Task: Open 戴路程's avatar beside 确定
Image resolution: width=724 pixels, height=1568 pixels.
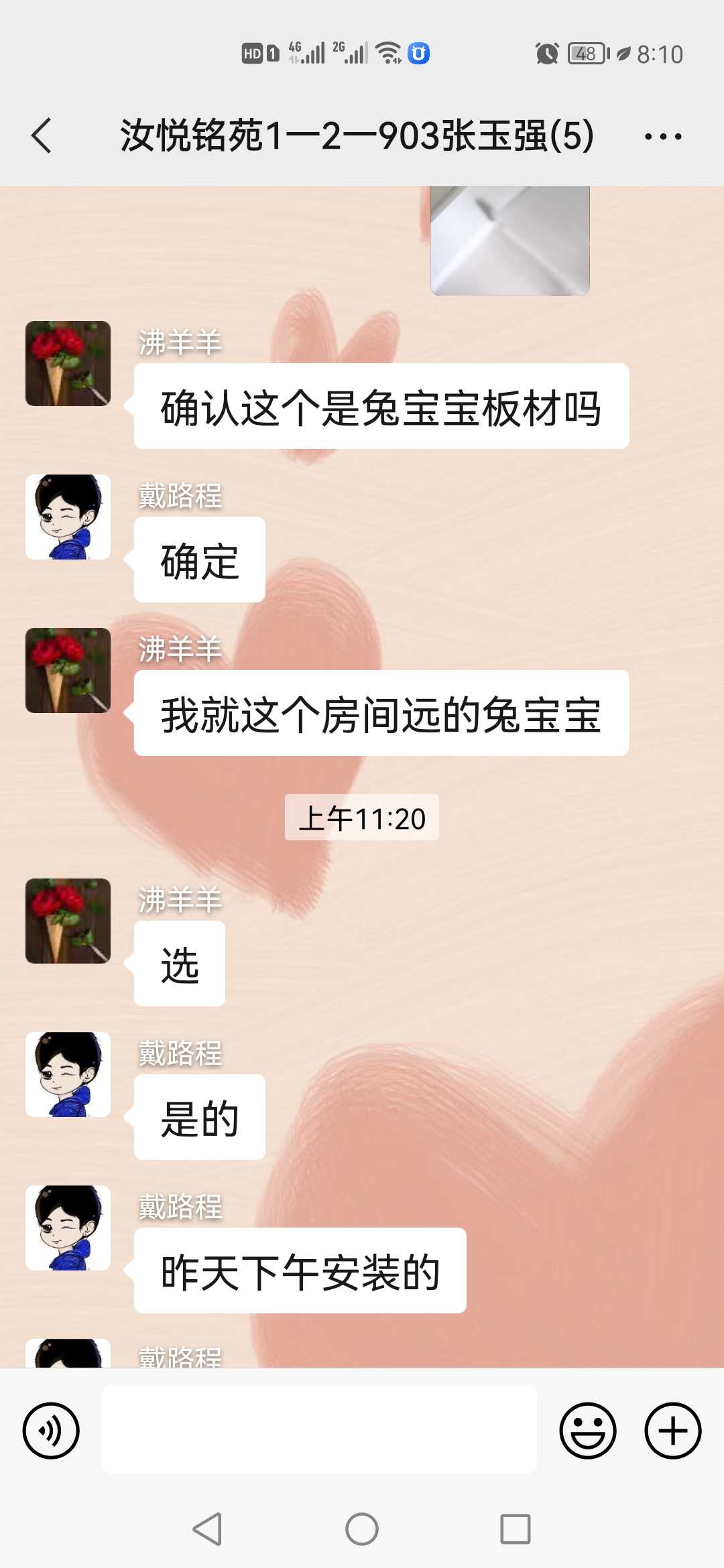Action: pos(68,517)
